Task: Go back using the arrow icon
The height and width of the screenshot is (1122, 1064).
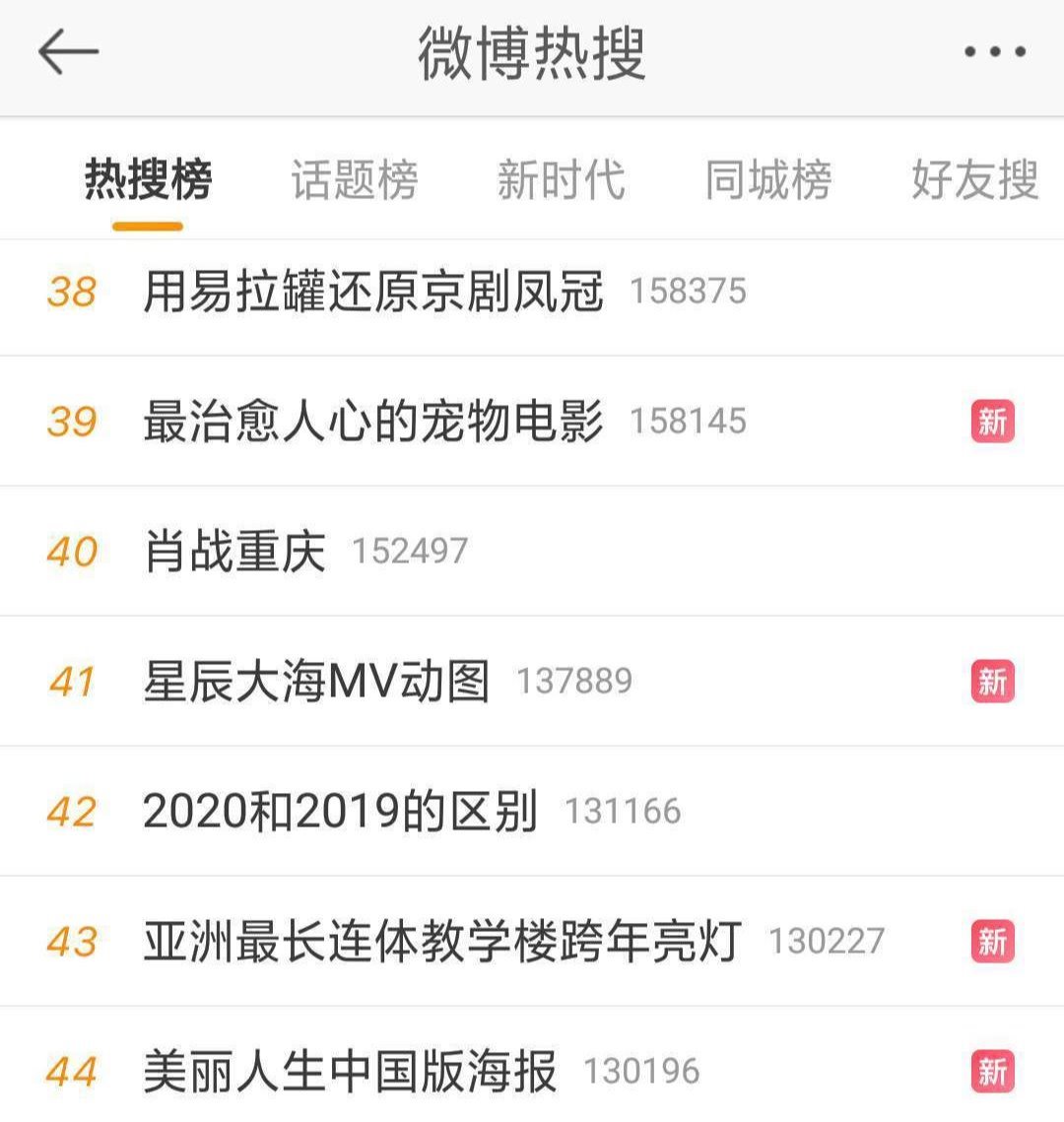Action: click(x=68, y=51)
